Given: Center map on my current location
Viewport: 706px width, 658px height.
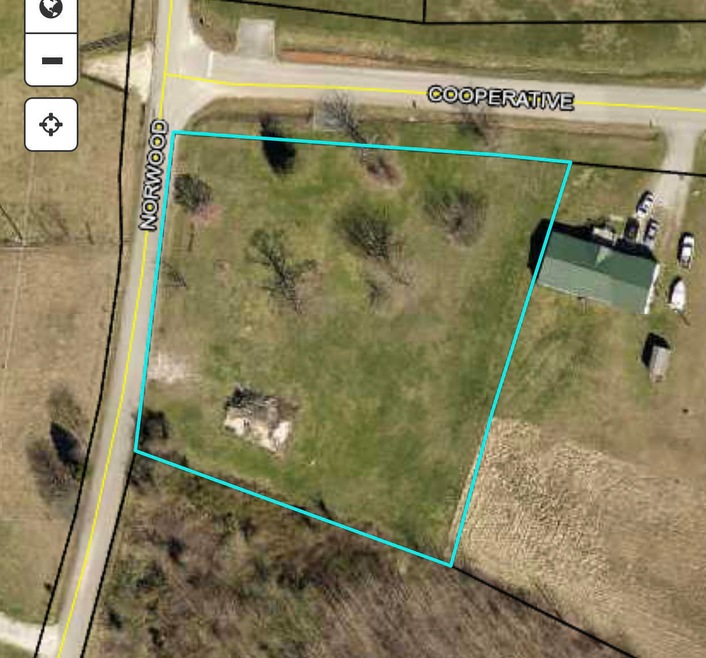Looking at the screenshot, I should click(x=51, y=124).
